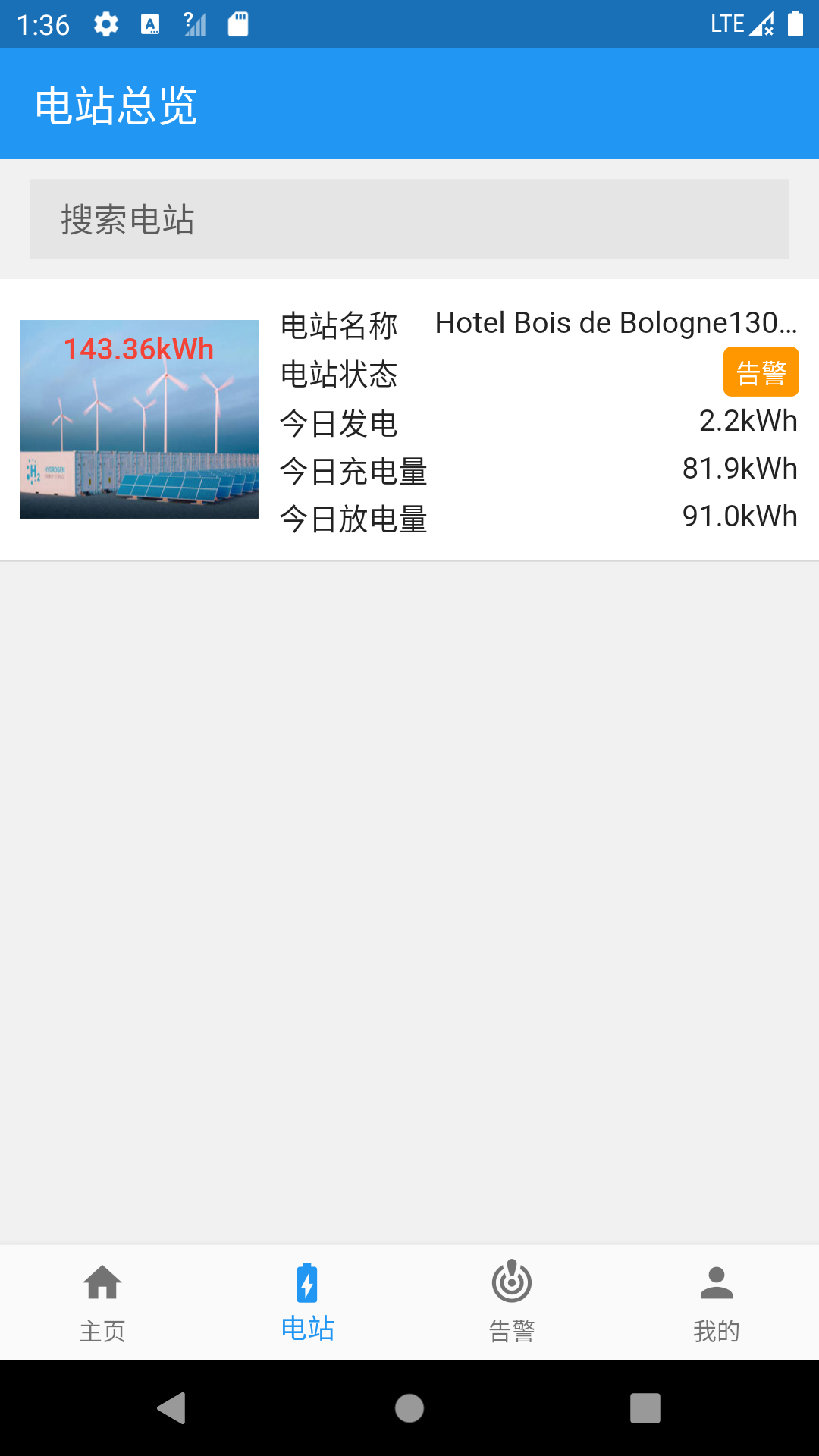Image resolution: width=819 pixels, height=1456 pixels.
Task: Tap the wind farm station thumbnail
Action: point(139,419)
